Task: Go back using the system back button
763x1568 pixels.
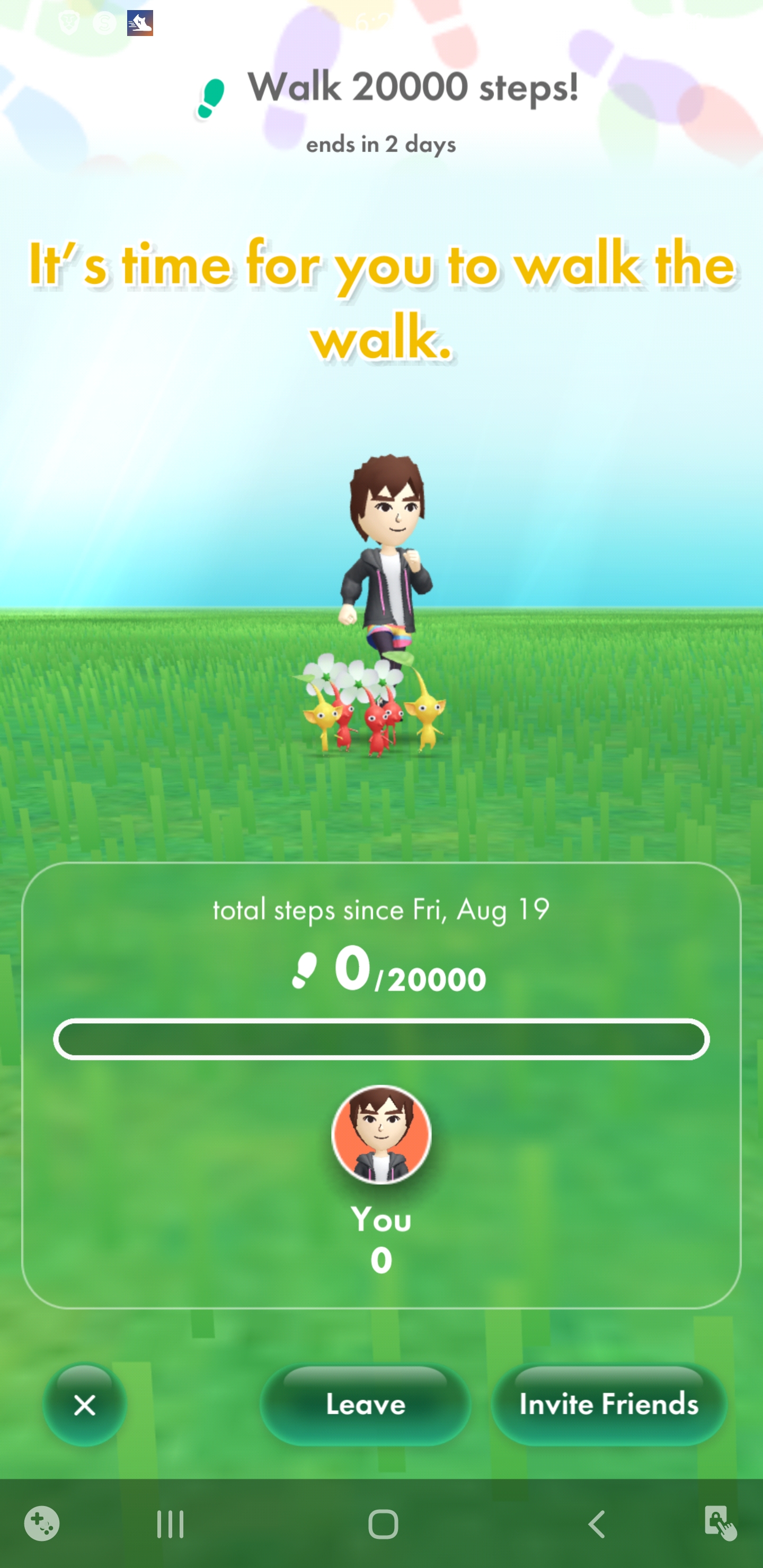Action: (597, 1524)
